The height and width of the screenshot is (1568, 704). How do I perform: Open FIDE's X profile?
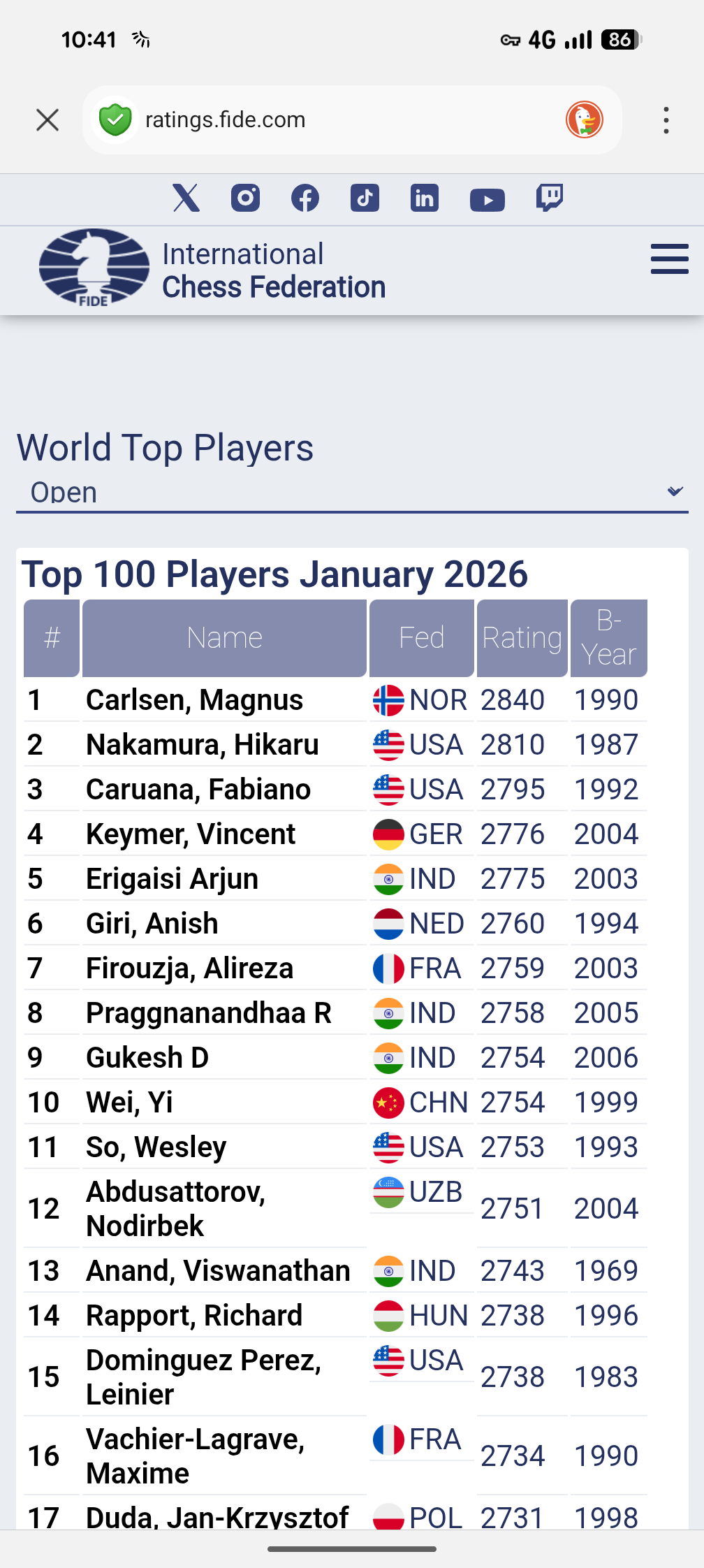click(186, 198)
